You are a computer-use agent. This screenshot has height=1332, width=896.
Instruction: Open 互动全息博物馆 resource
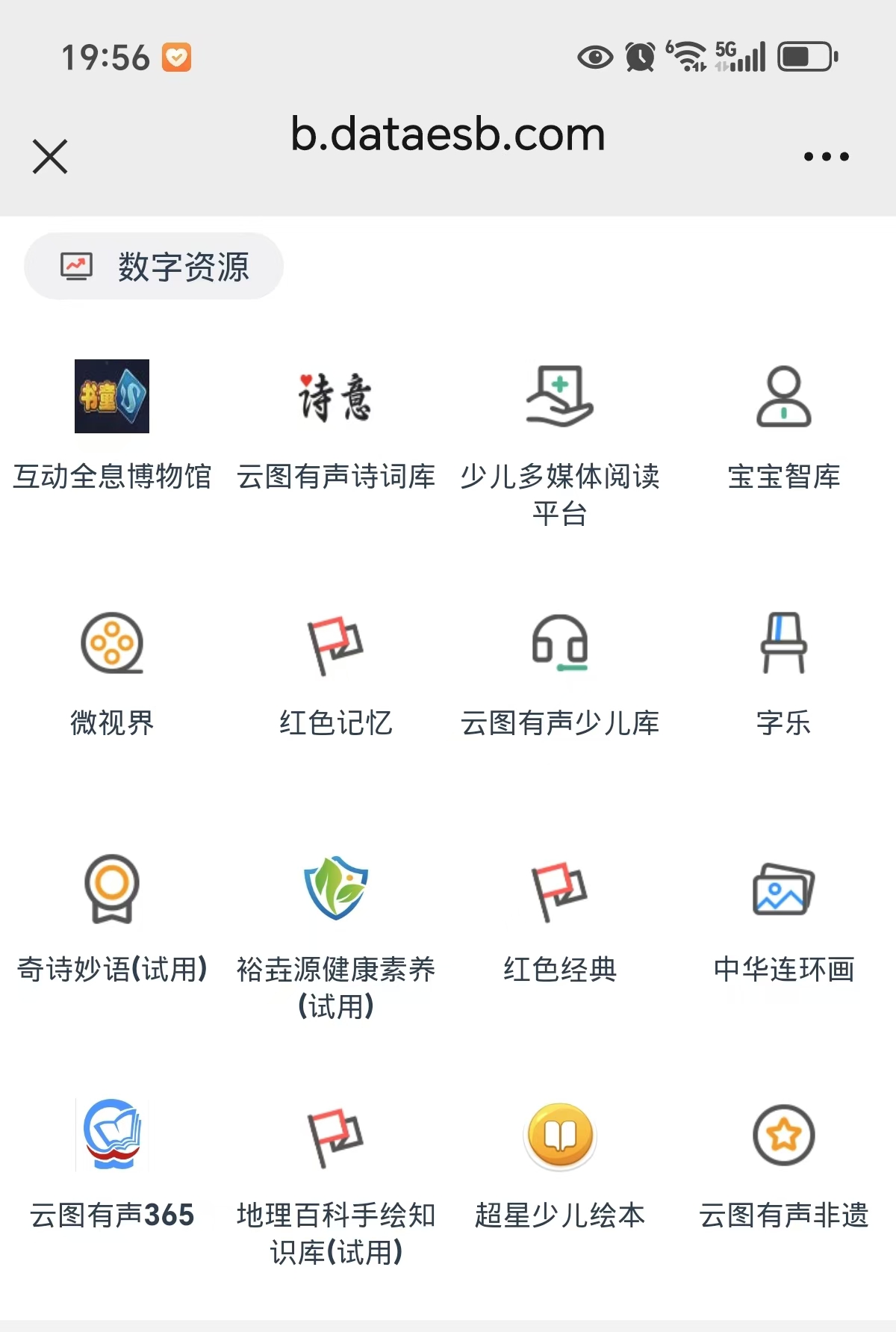(x=112, y=397)
